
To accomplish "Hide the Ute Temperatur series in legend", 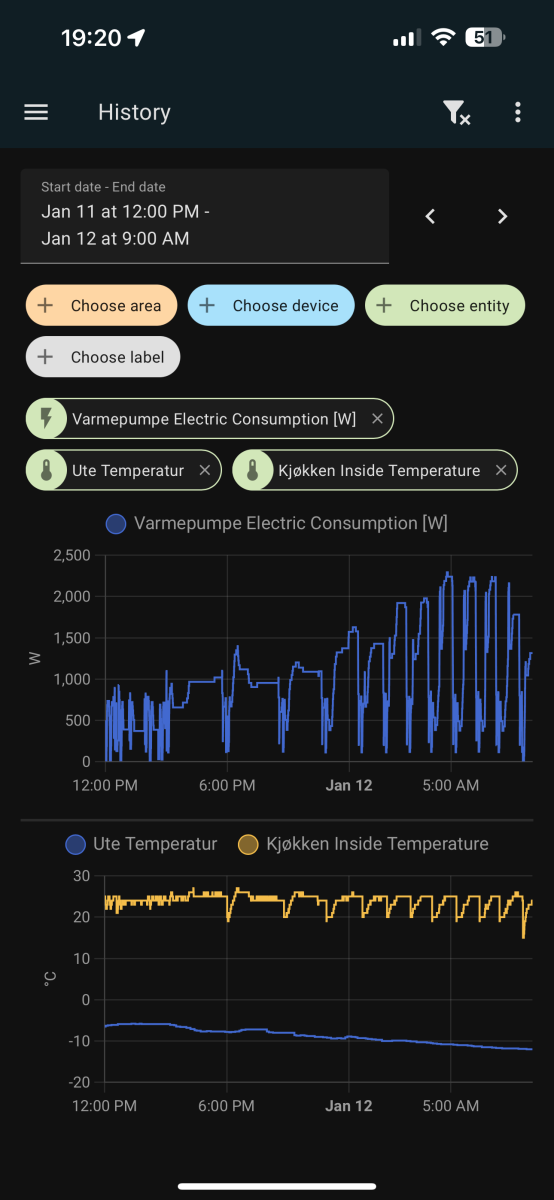I will pyautogui.click(x=140, y=844).
